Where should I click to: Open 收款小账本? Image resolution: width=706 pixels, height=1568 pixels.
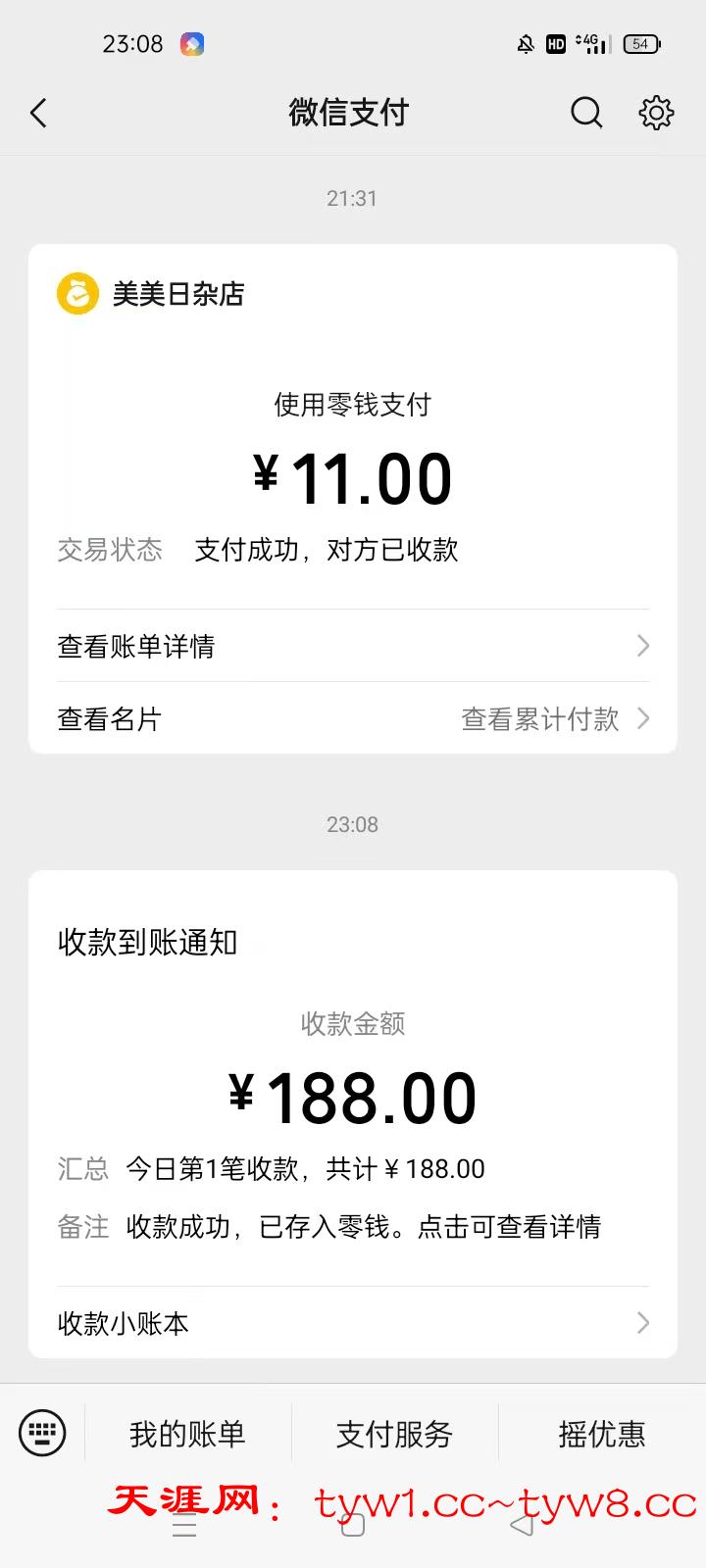tap(353, 1323)
